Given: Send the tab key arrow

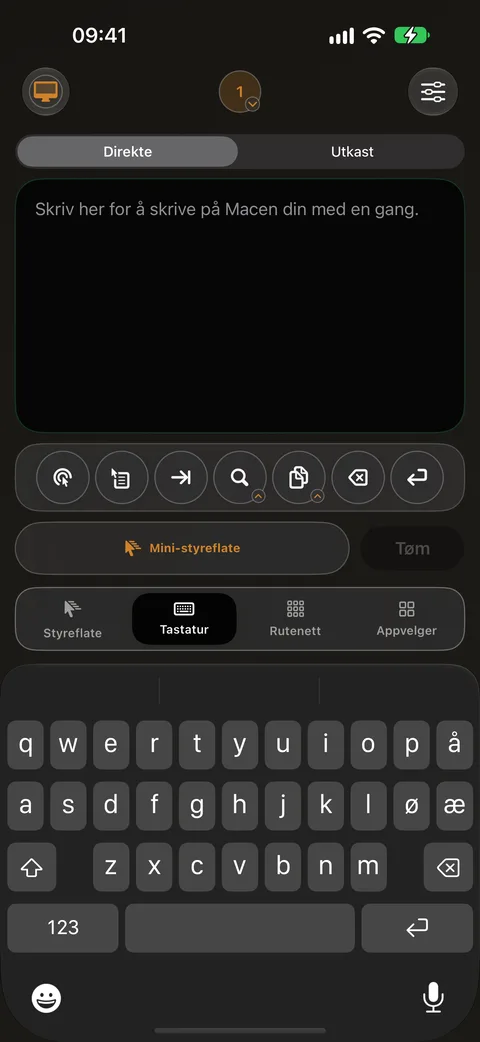Looking at the screenshot, I should [x=181, y=477].
